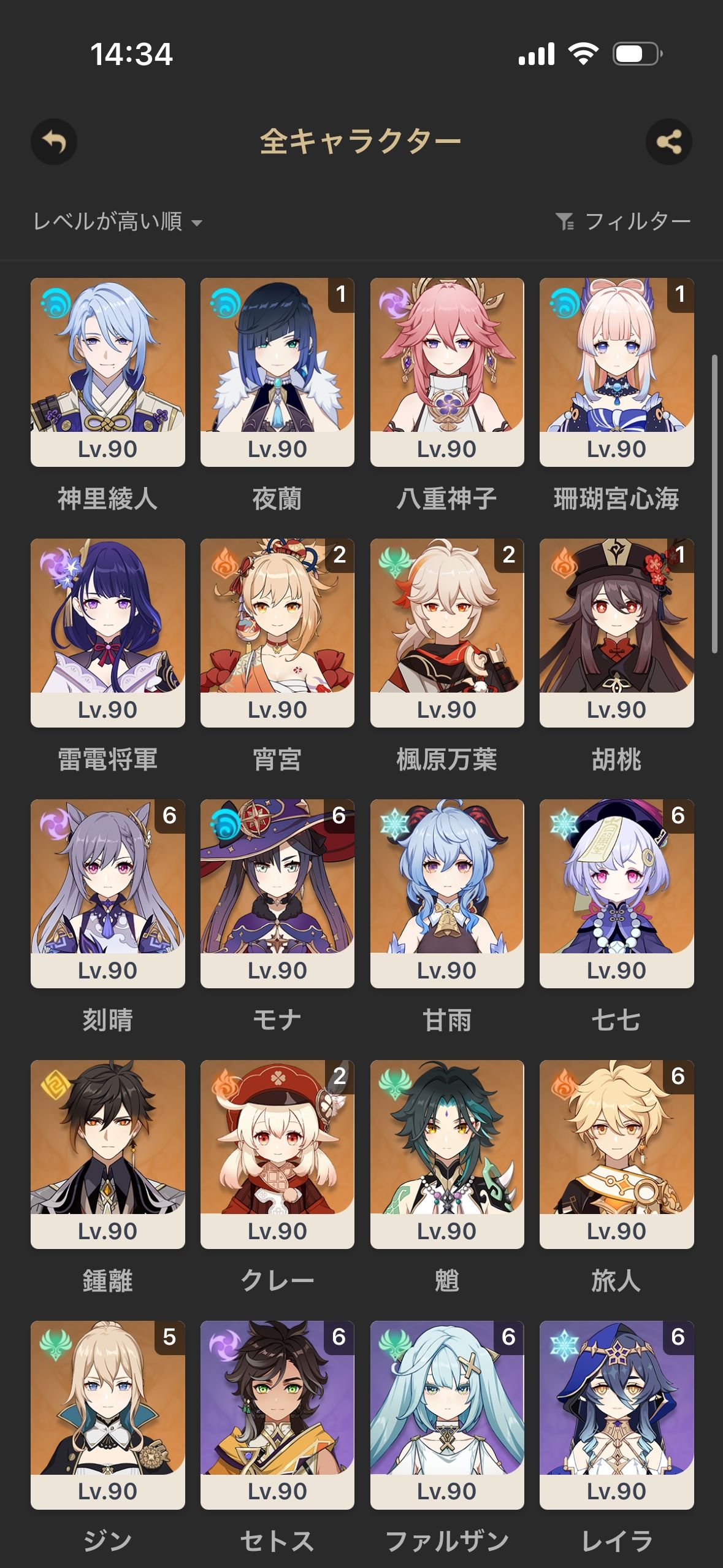
Task: Select the 夜蘭 character card
Action: tap(277, 372)
